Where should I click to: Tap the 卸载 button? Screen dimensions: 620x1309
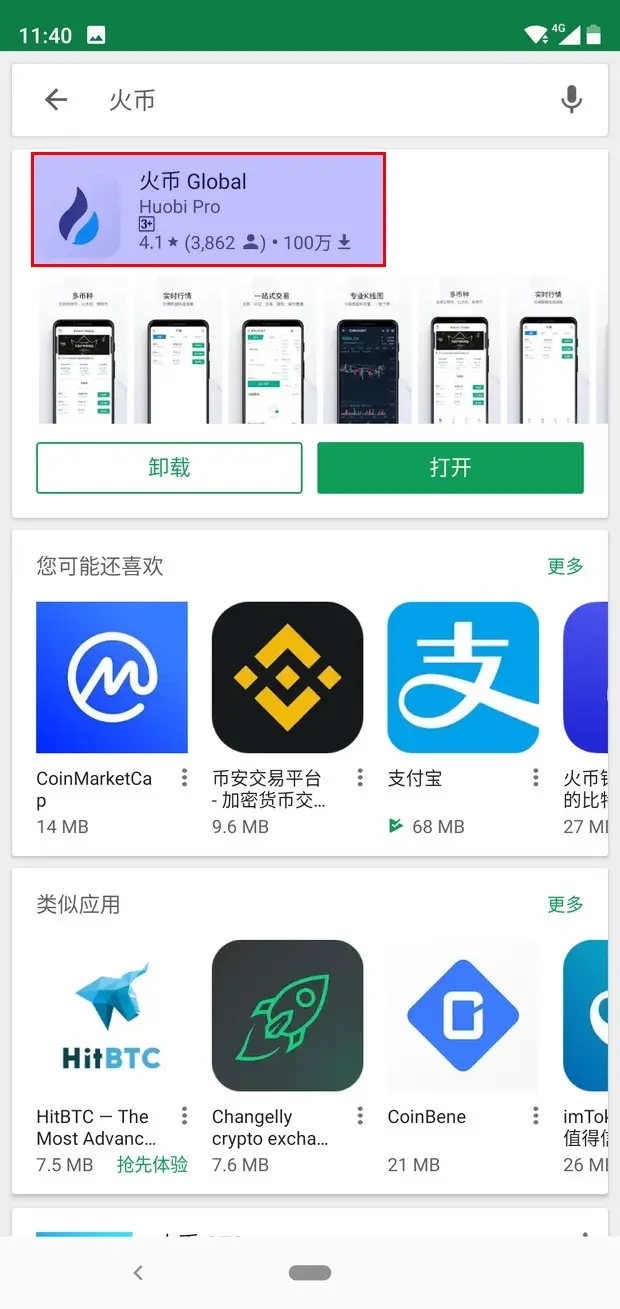click(x=169, y=468)
